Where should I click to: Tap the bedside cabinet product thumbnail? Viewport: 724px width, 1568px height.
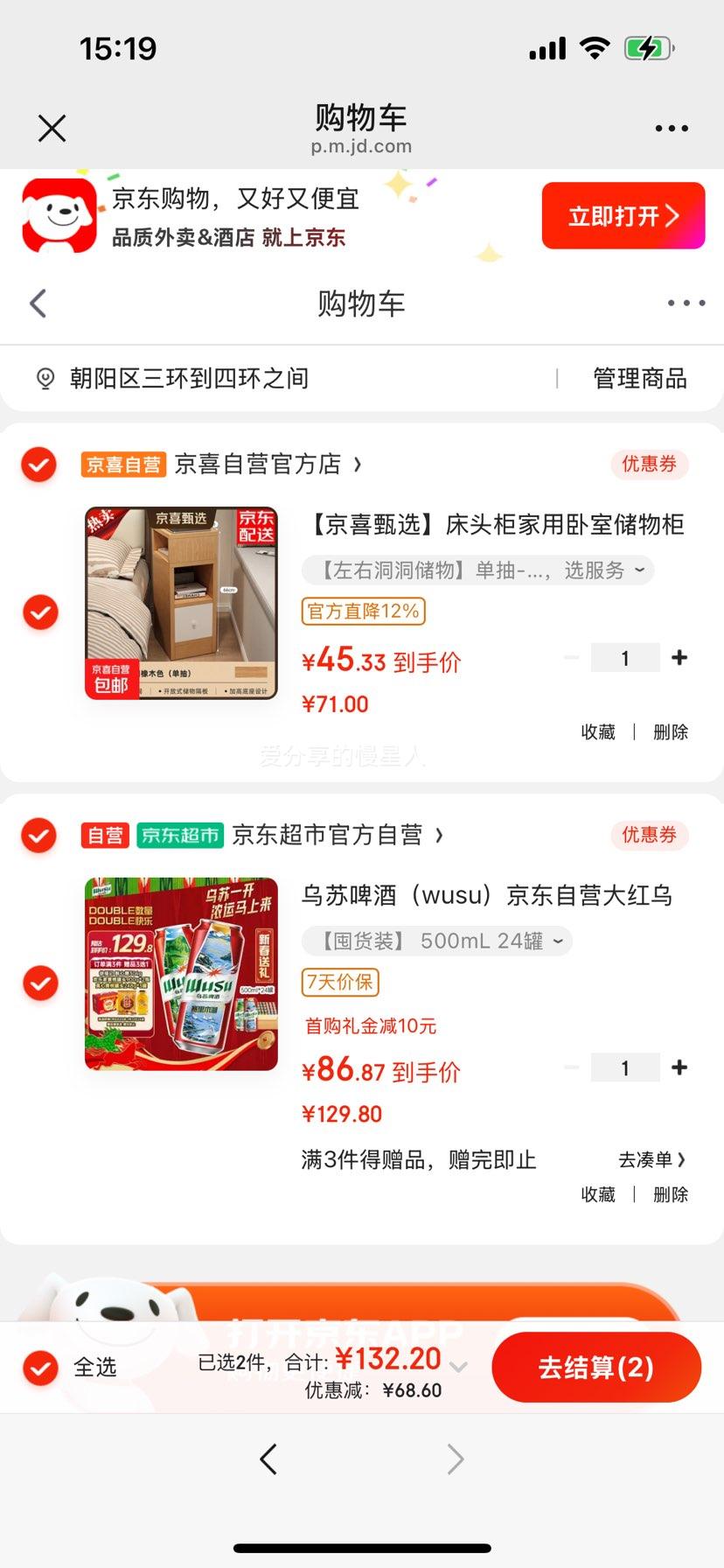pyautogui.click(x=180, y=604)
